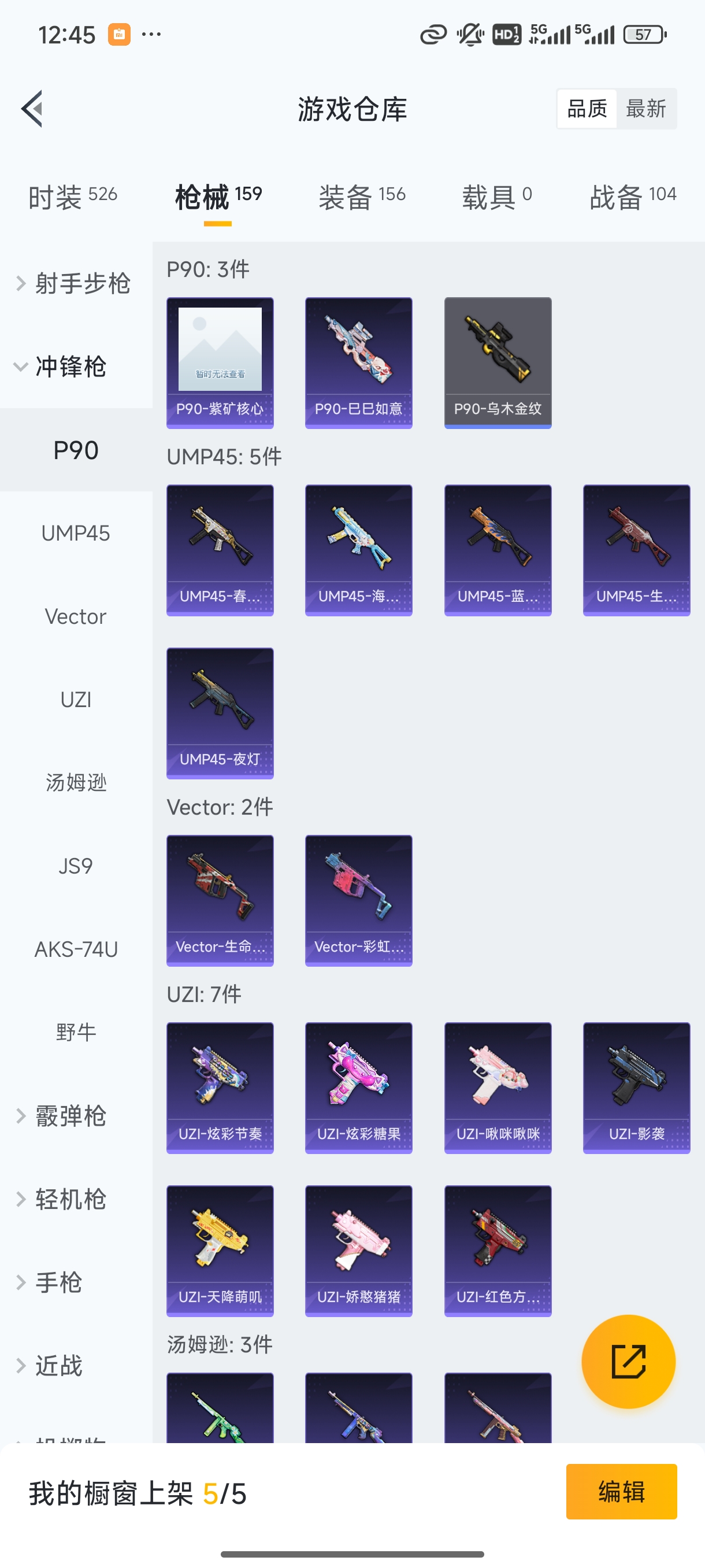Tap the orange share floating button
Screen dimensions: 705x1568
point(628,1362)
